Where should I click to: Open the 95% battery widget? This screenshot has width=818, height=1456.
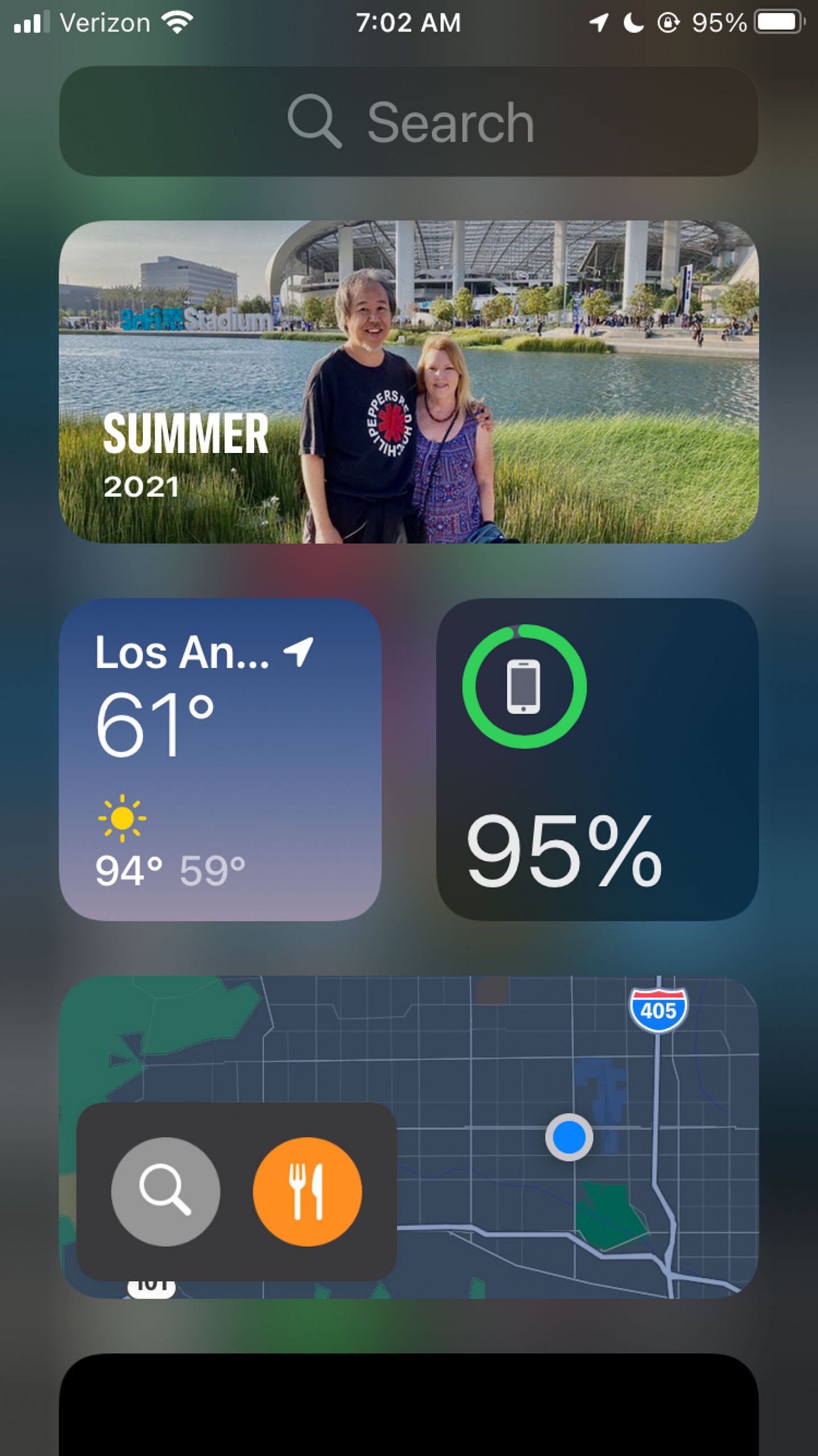click(x=597, y=759)
